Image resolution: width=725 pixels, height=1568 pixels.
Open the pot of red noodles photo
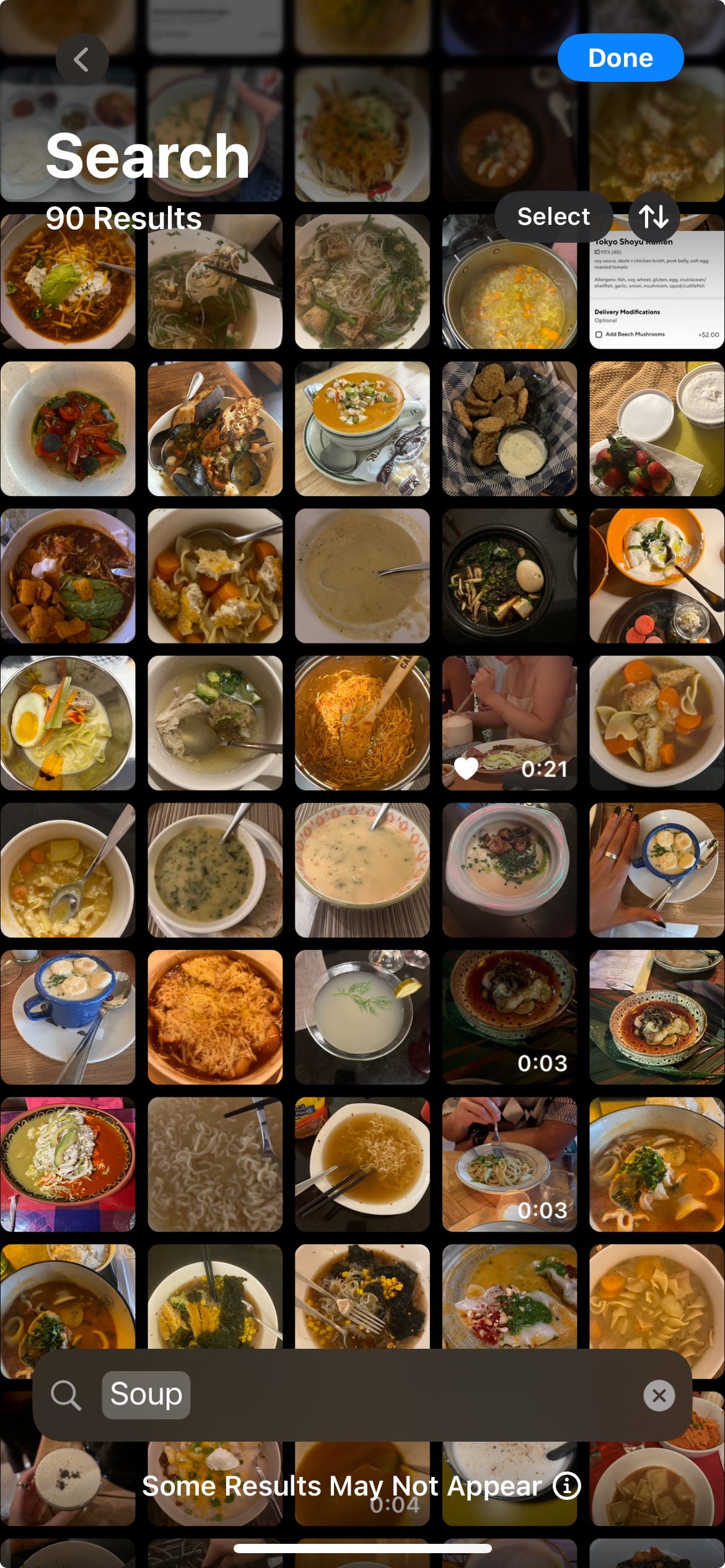click(x=362, y=723)
